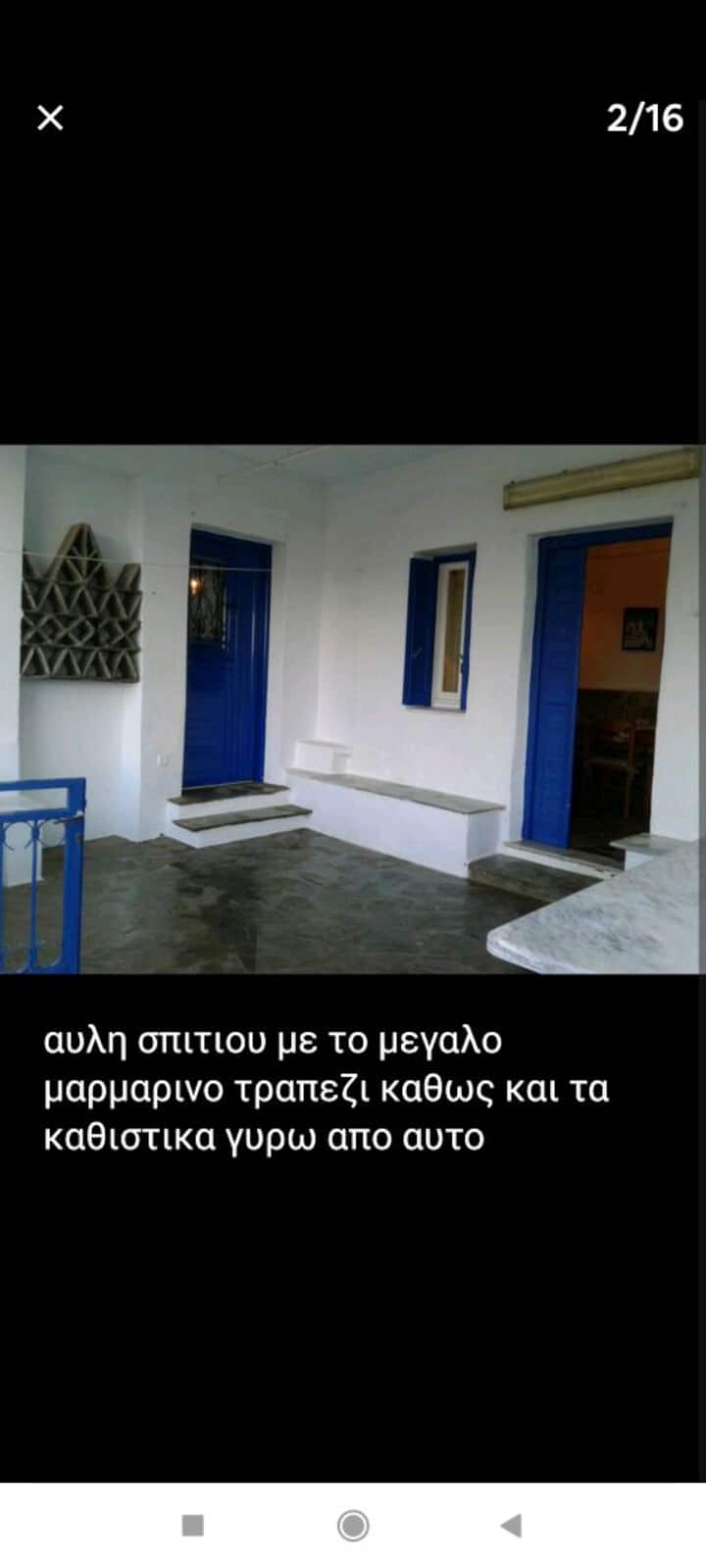The height and width of the screenshot is (1568, 706).
Task: Open recent apps with the square button
Action: pos(193,1525)
